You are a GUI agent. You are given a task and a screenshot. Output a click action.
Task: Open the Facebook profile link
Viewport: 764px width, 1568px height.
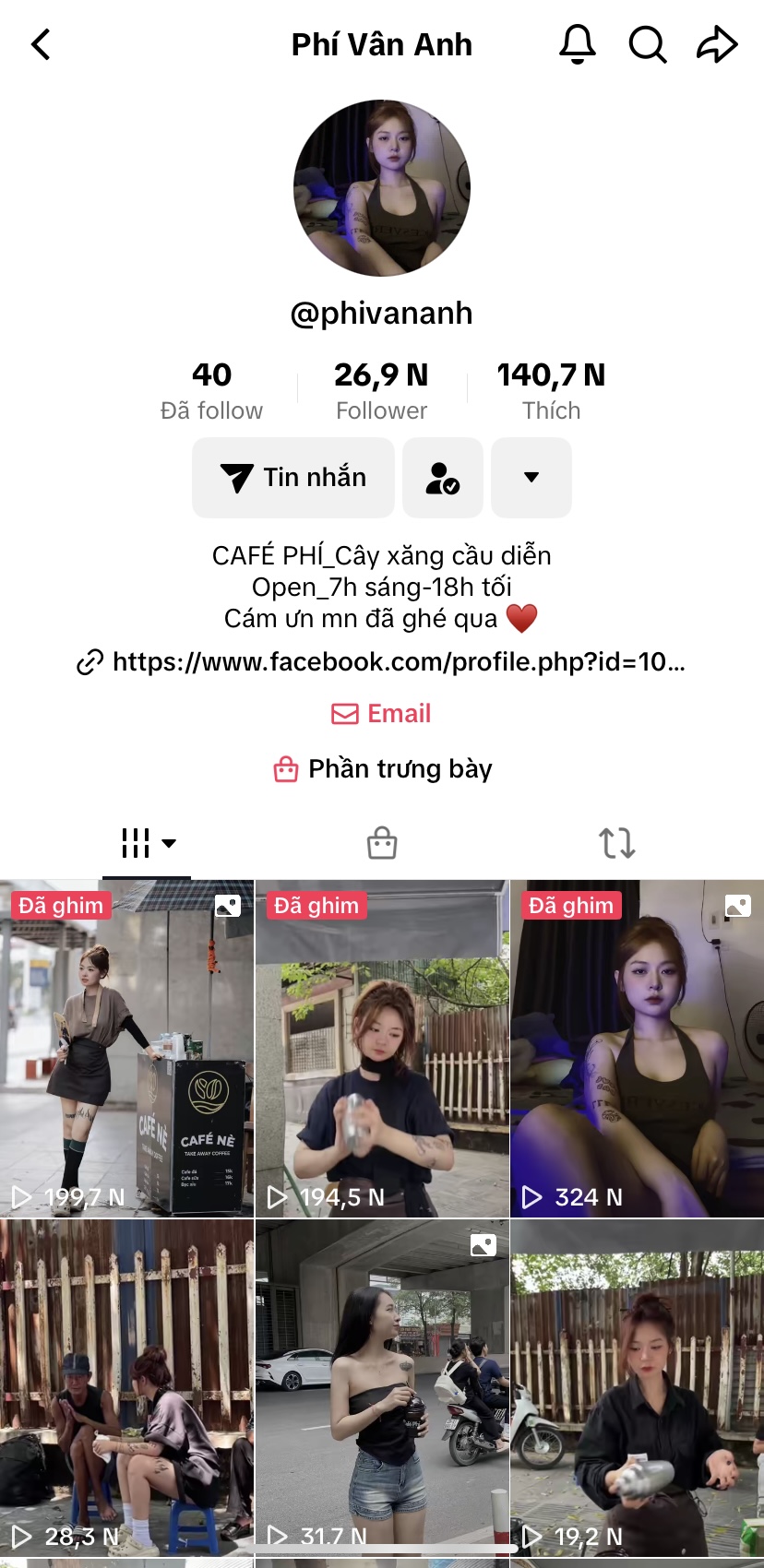click(382, 662)
